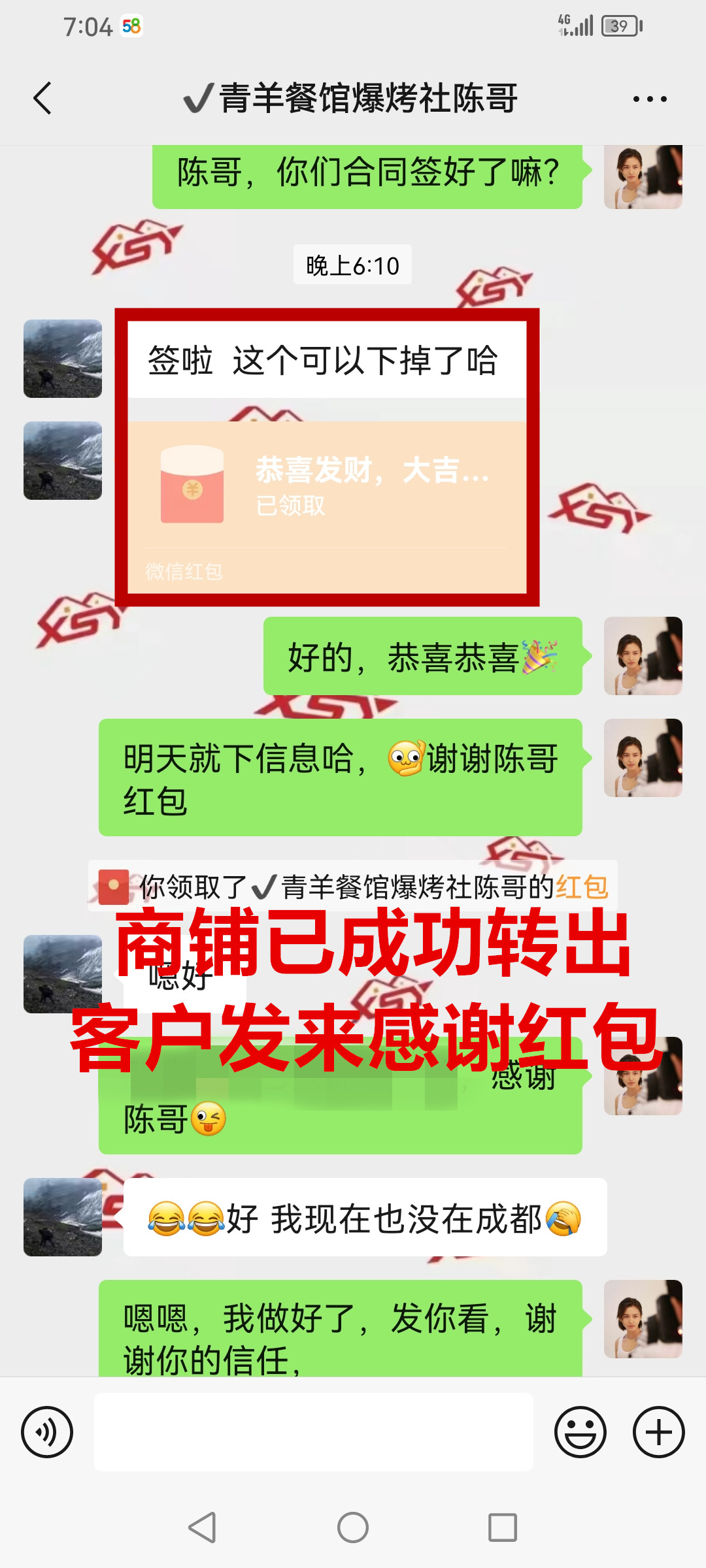This screenshot has width=706, height=1568.
Task: Tap the orange 红包 link in the notice
Action: tap(582, 887)
